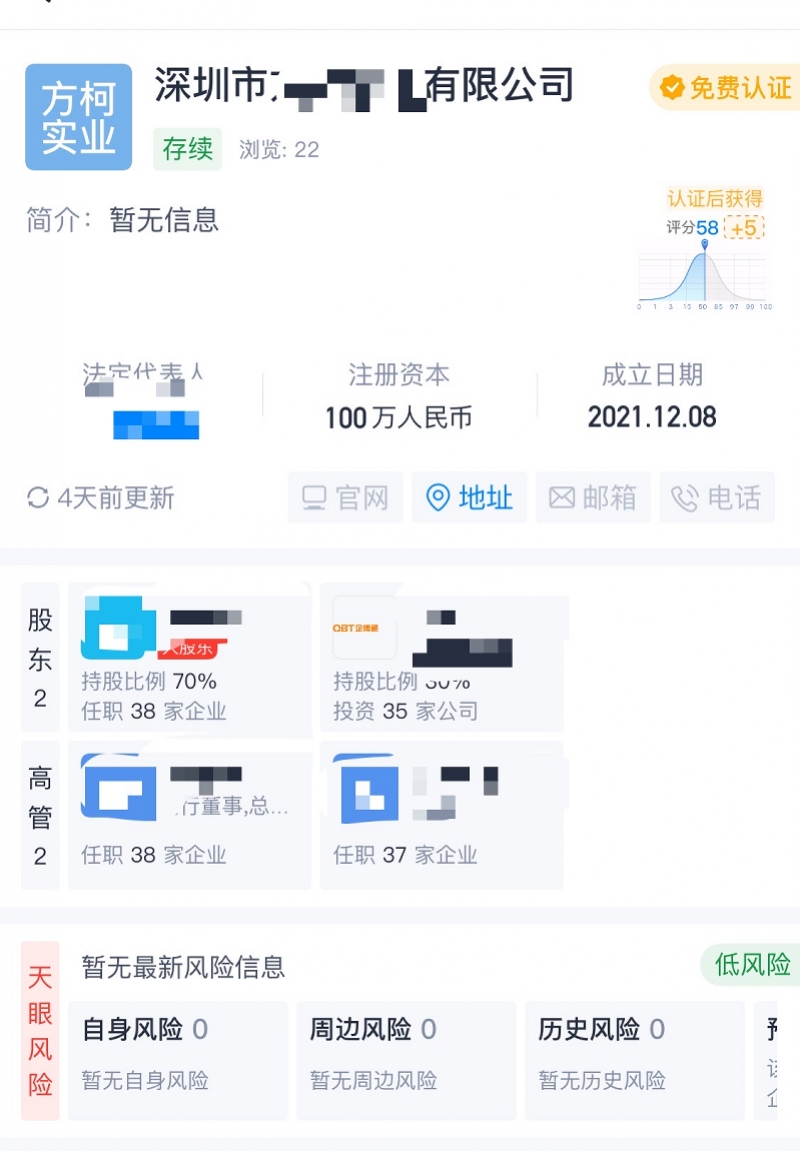800x1152 pixels.
Task: Tap the 电话 phone button
Action: (717, 498)
